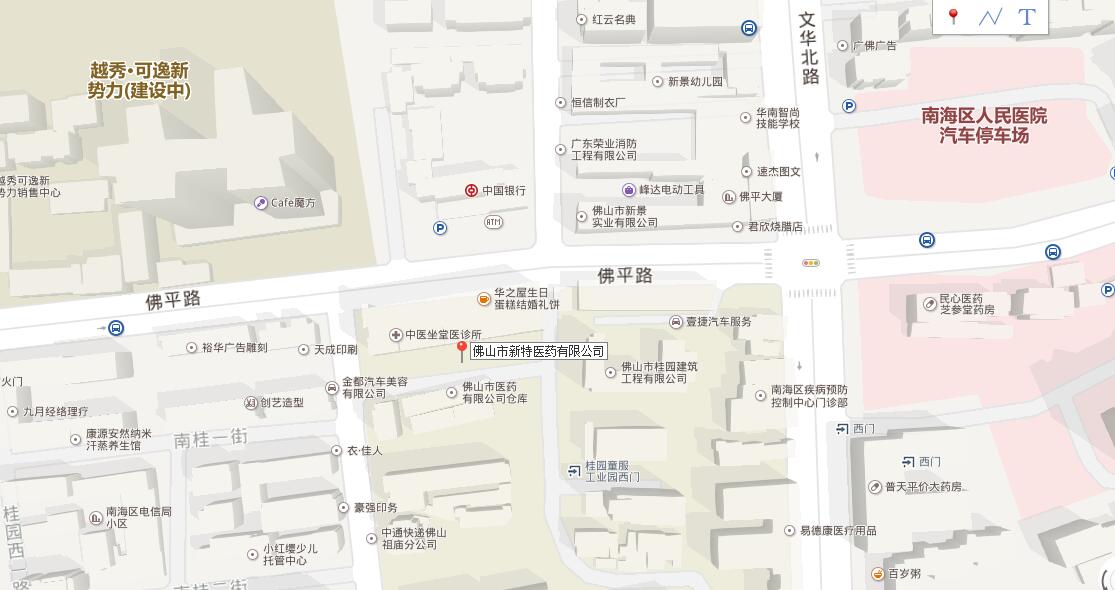Select the pin marker tool
This screenshot has width=1115, height=590.
[x=953, y=17]
